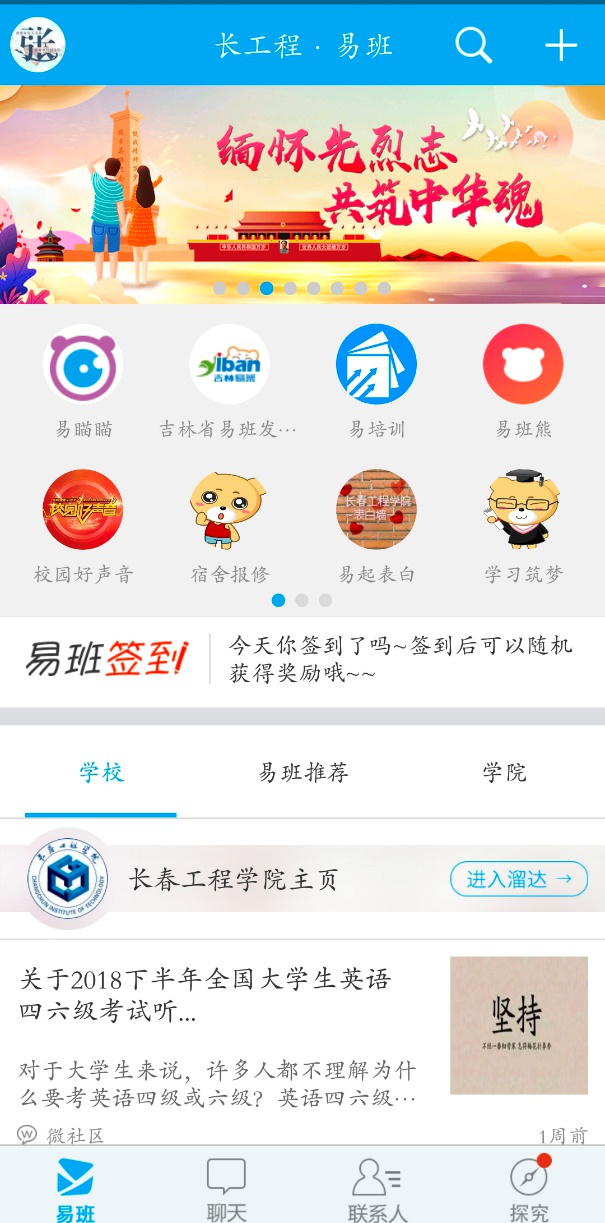Open 宿舍报修 repair service
The image size is (605, 1223).
229,510
